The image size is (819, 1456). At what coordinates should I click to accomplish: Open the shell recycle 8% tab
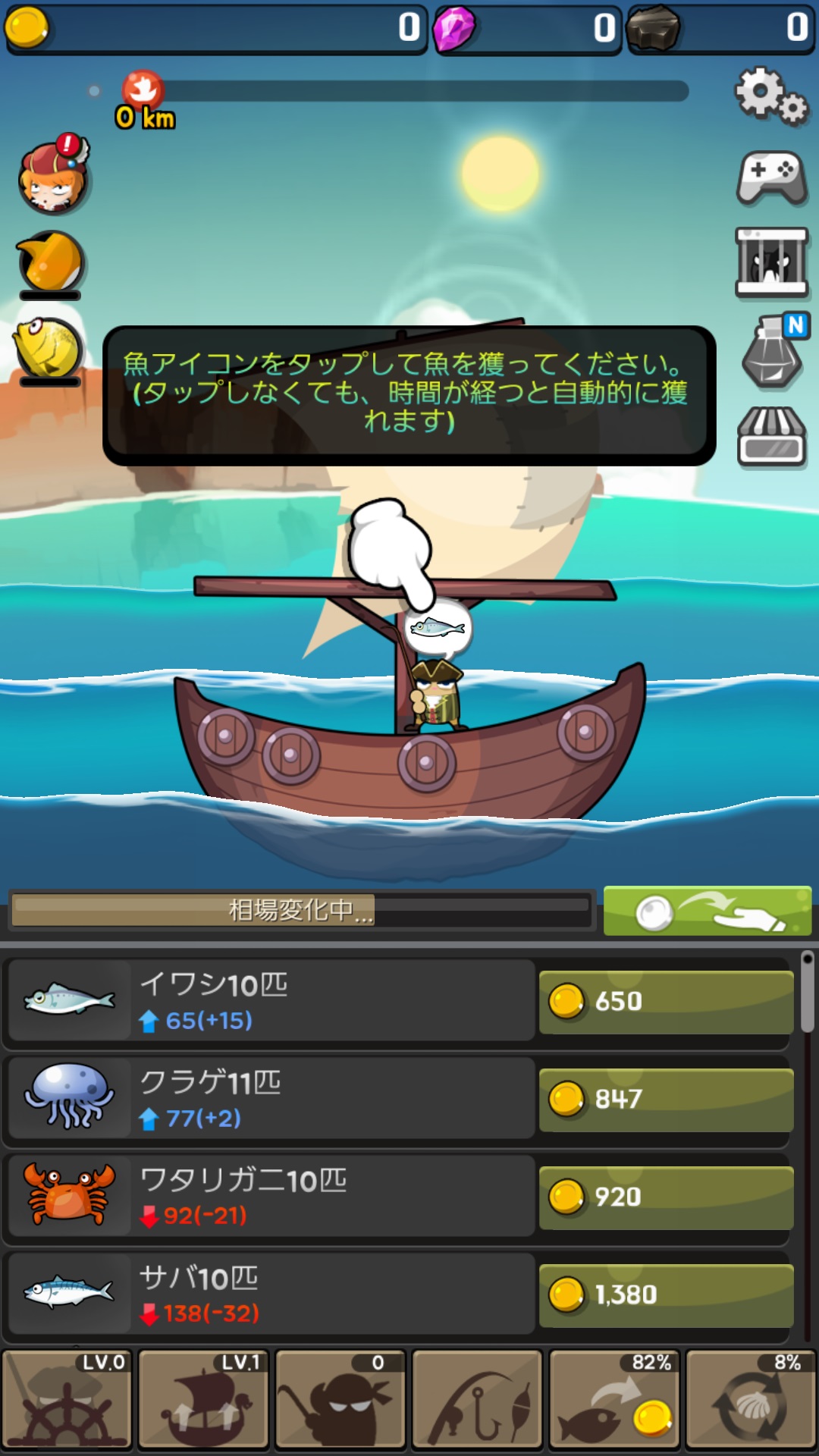[751, 1399]
